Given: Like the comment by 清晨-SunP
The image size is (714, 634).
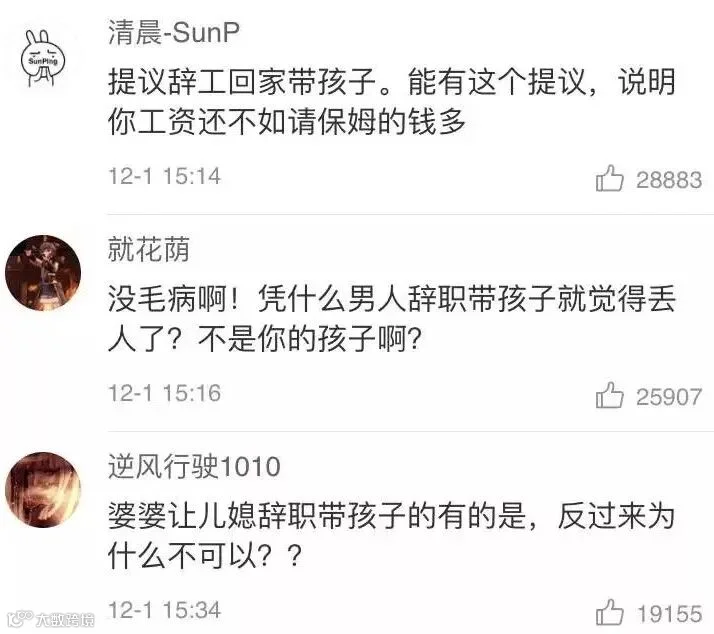Looking at the screenshot, I should pyautogui.click(x=610, y=178).
